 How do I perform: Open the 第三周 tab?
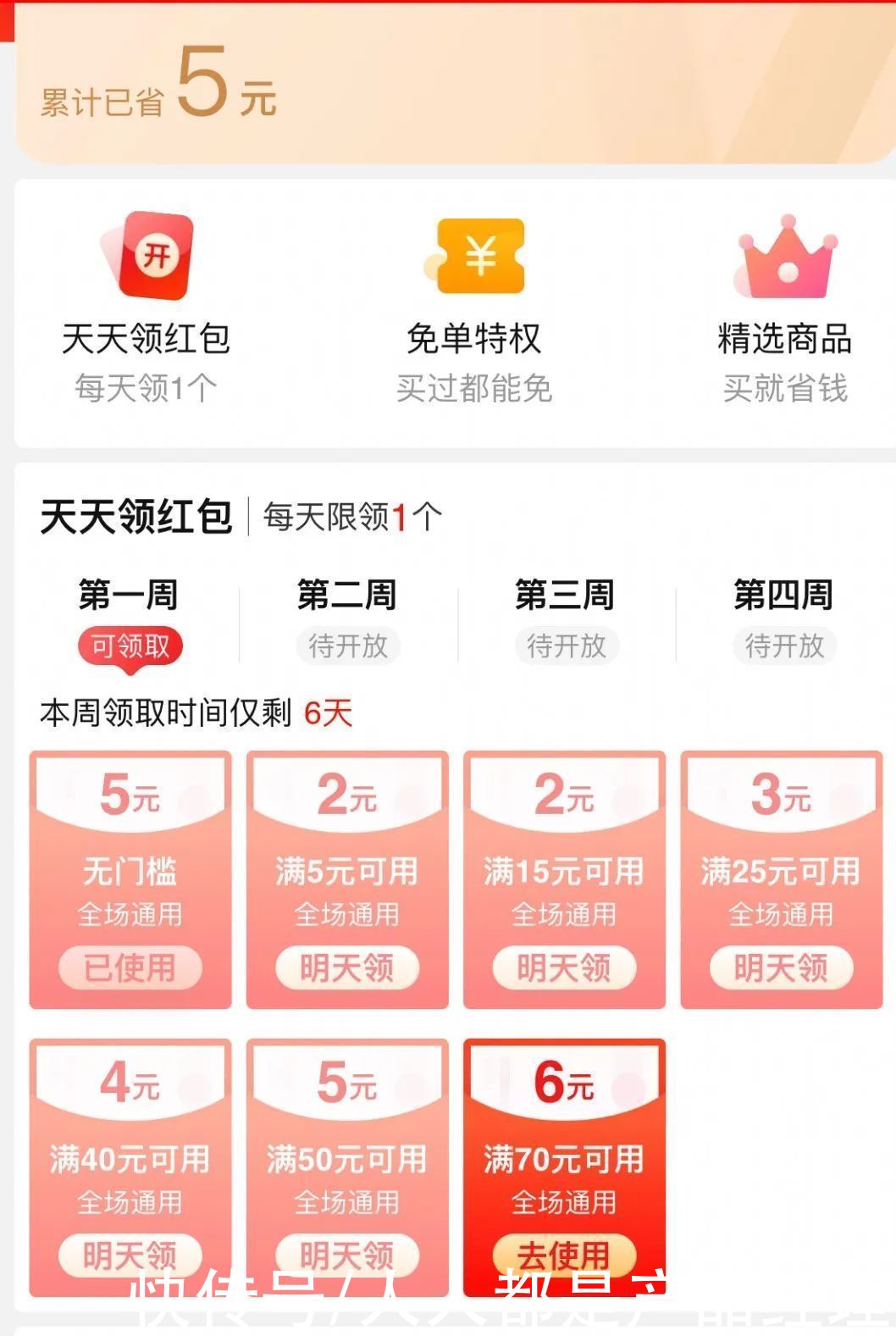coord(566,596)
